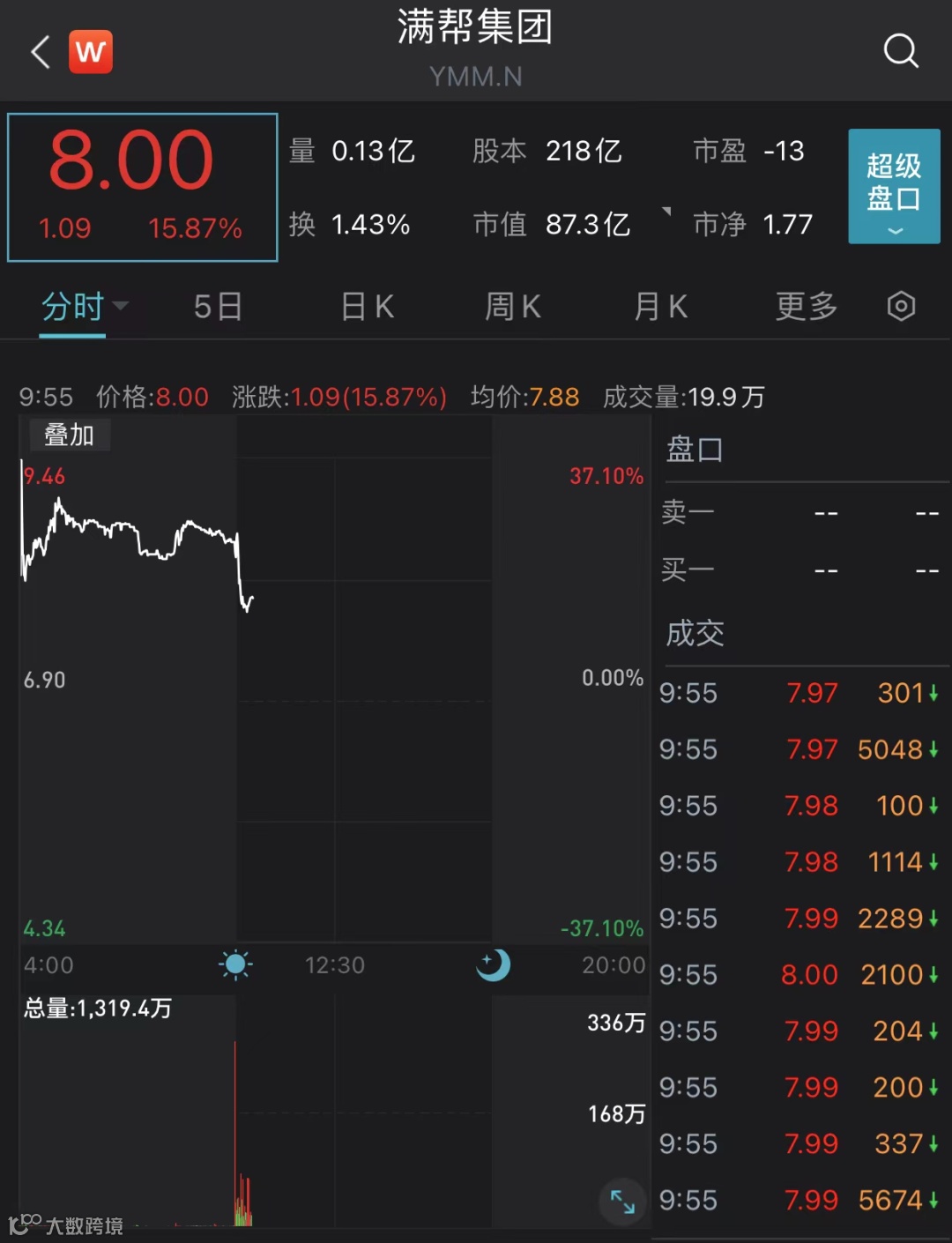The height and width of the screenshot is (1243, 952).
Task: Switch to the 5日 chart
Action: (x=218, y=307)
